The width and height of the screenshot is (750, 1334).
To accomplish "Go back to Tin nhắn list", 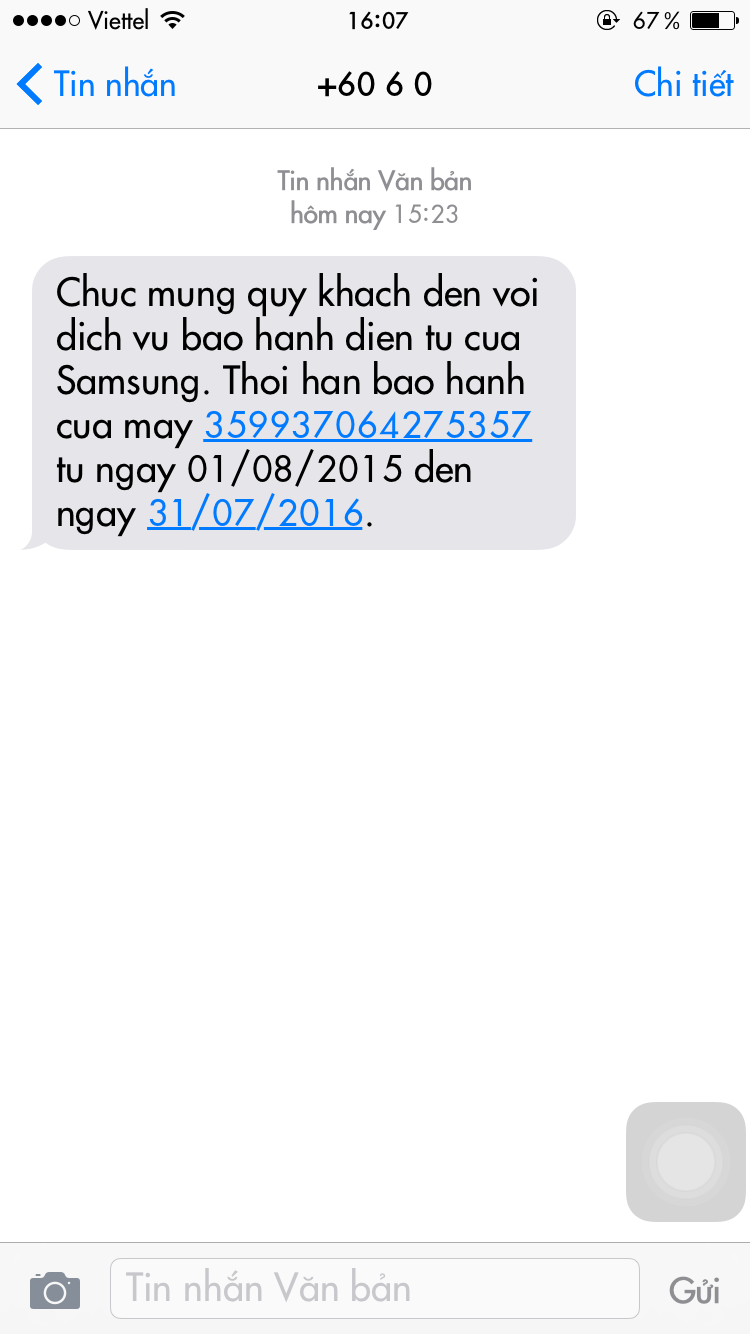I will 96,85.
